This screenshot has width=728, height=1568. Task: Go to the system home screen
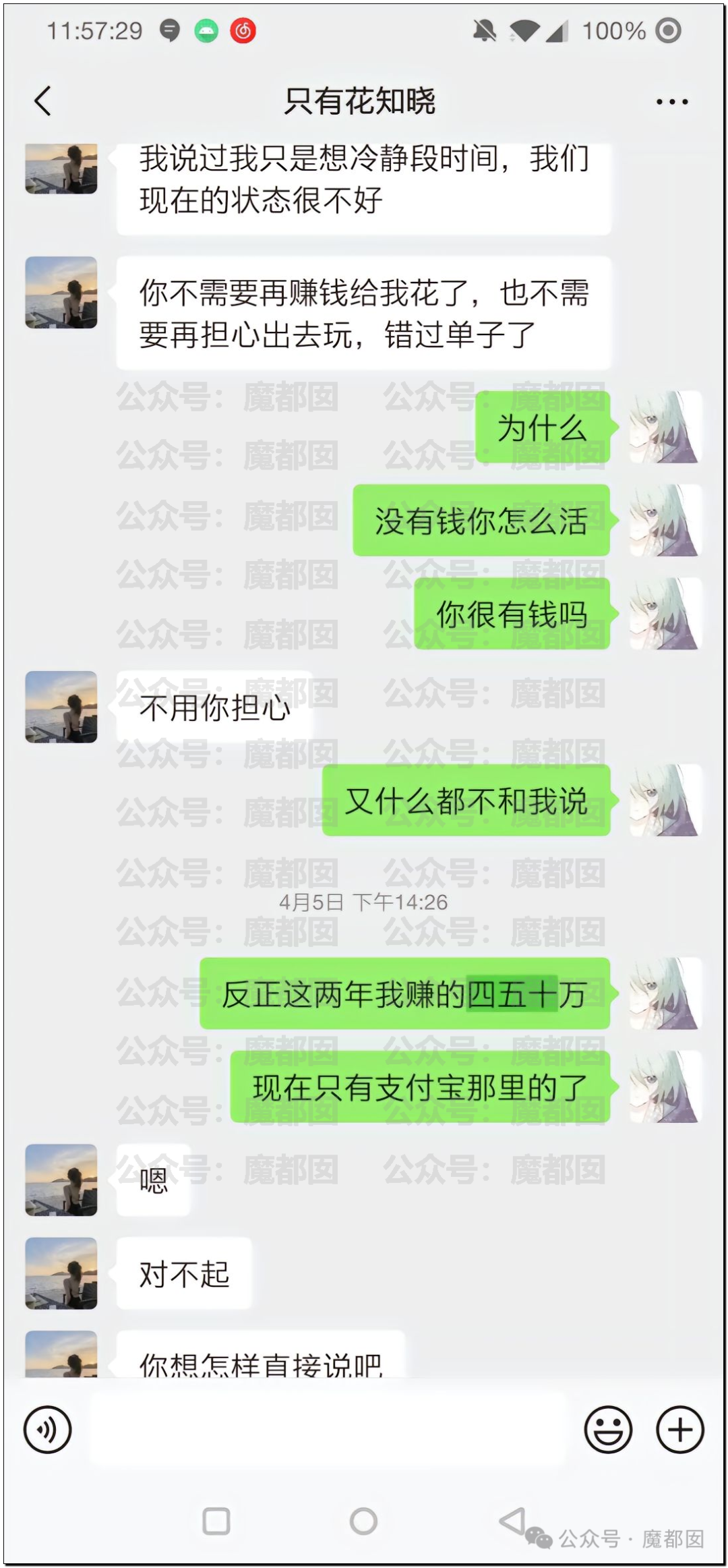tap(363, 1521)
